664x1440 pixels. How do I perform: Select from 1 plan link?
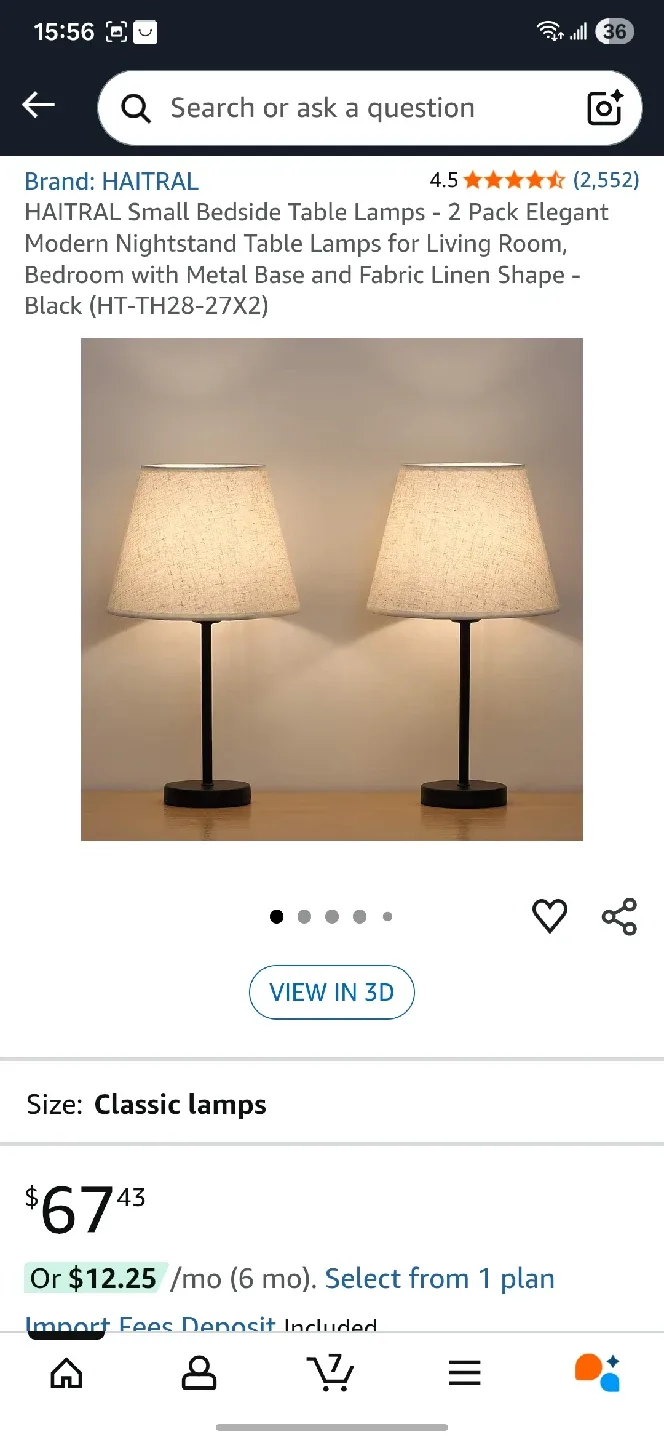pos(439,1278)
